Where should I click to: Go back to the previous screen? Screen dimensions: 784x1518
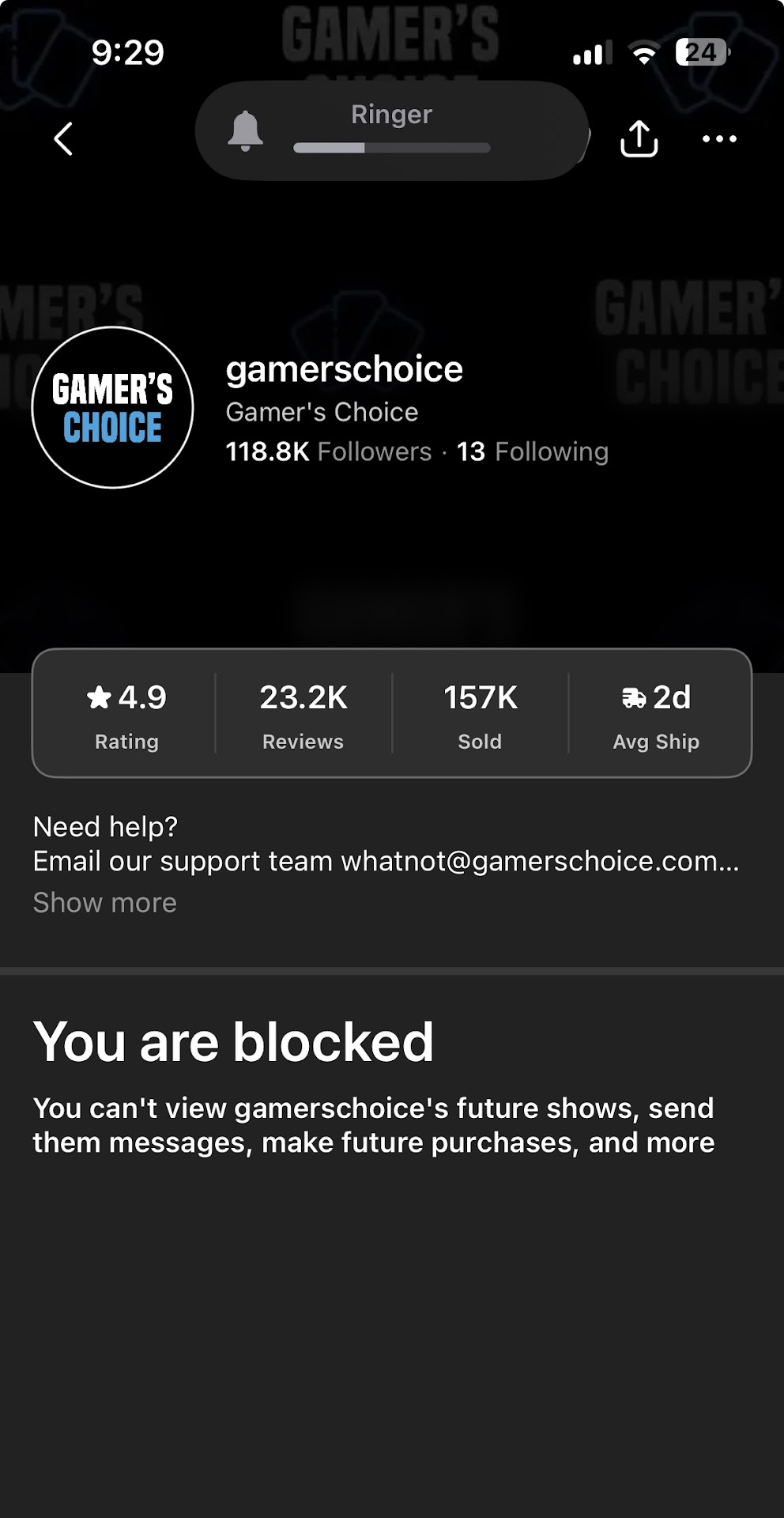(x=63, y=139)
